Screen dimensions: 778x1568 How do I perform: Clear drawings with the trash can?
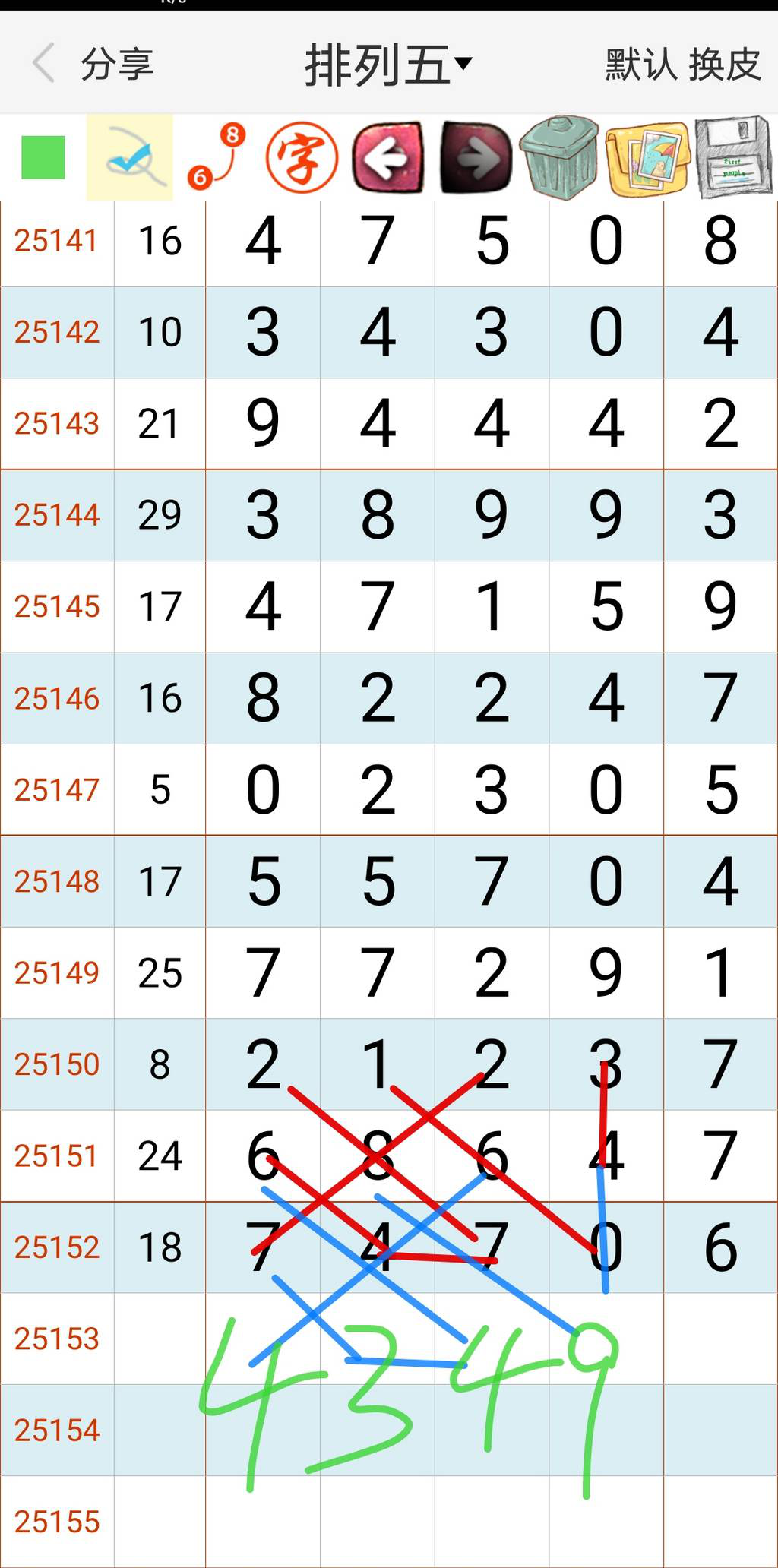pyautogui.click(x=560, y=157)
